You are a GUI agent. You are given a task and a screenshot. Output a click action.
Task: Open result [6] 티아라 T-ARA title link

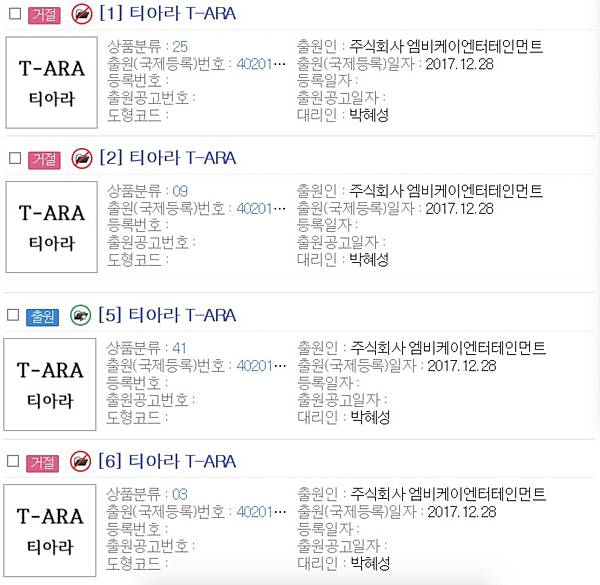tap(167, 461)
